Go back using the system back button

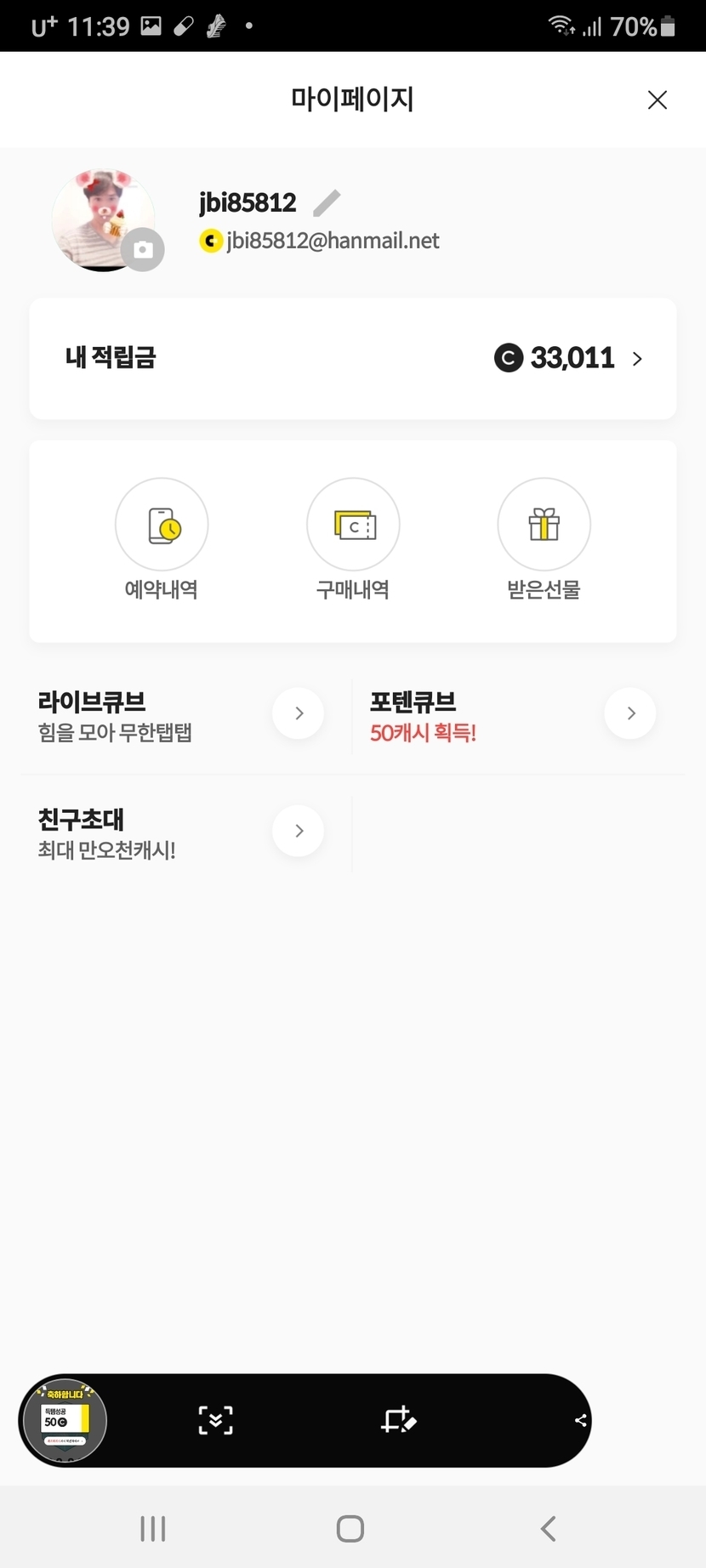pos(549,1528)
